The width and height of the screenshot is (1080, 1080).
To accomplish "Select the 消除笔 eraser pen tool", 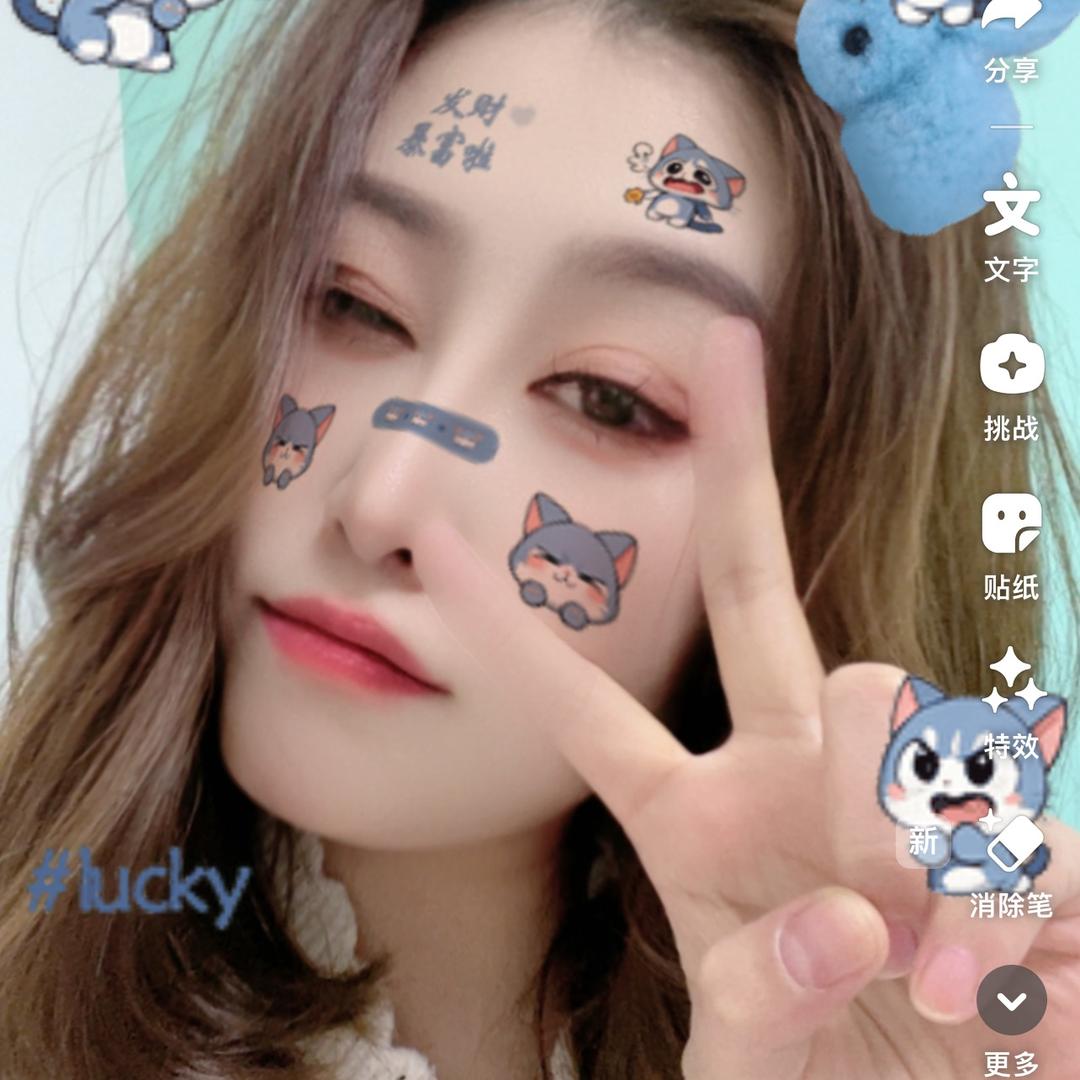I will coord(1010,868).
